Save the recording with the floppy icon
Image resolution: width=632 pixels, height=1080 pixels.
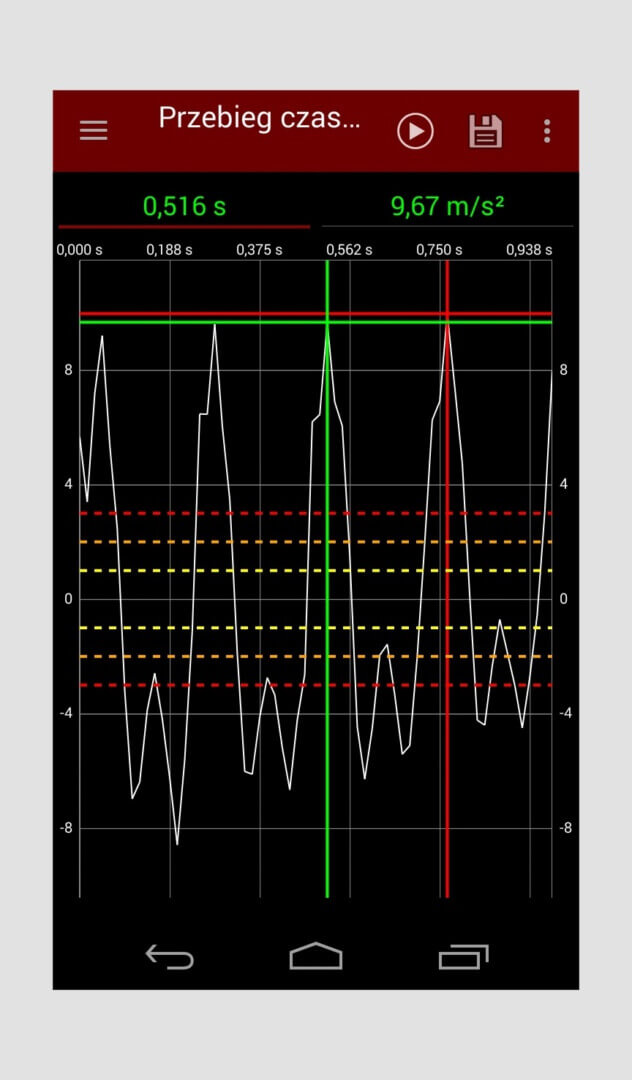click(485, 131)
